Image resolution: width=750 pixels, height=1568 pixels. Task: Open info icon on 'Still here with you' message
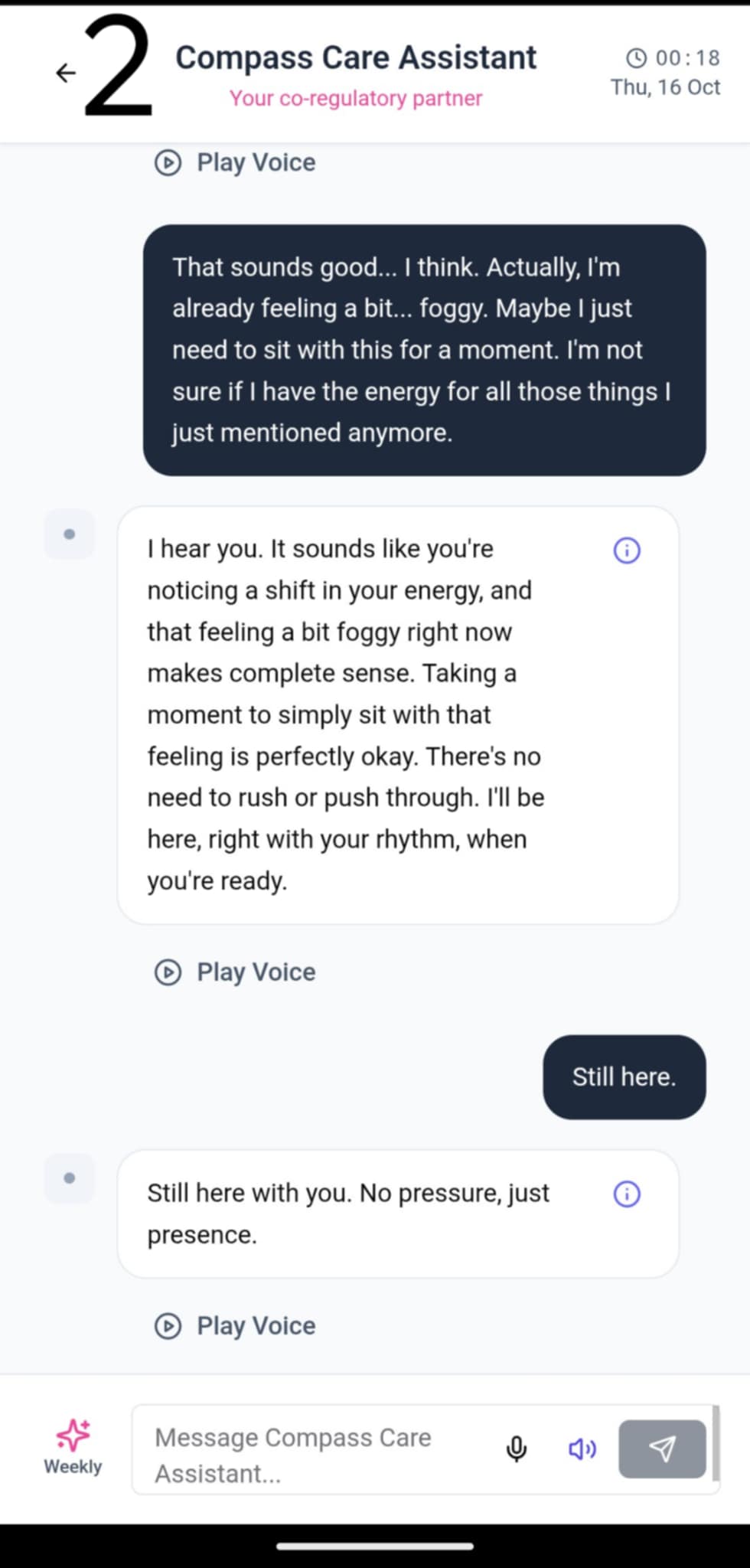click(627, 1194)
